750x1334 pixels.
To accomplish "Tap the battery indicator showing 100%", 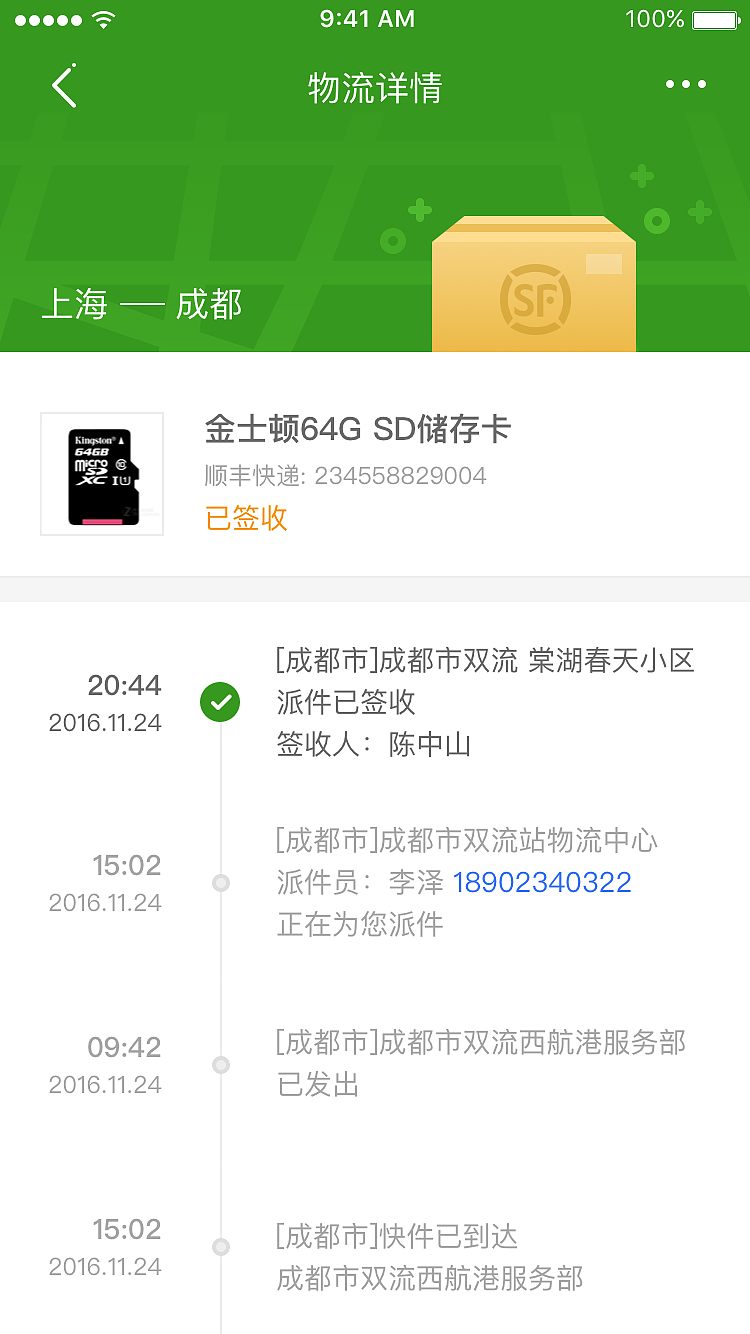I will click(x=712, y=18).
